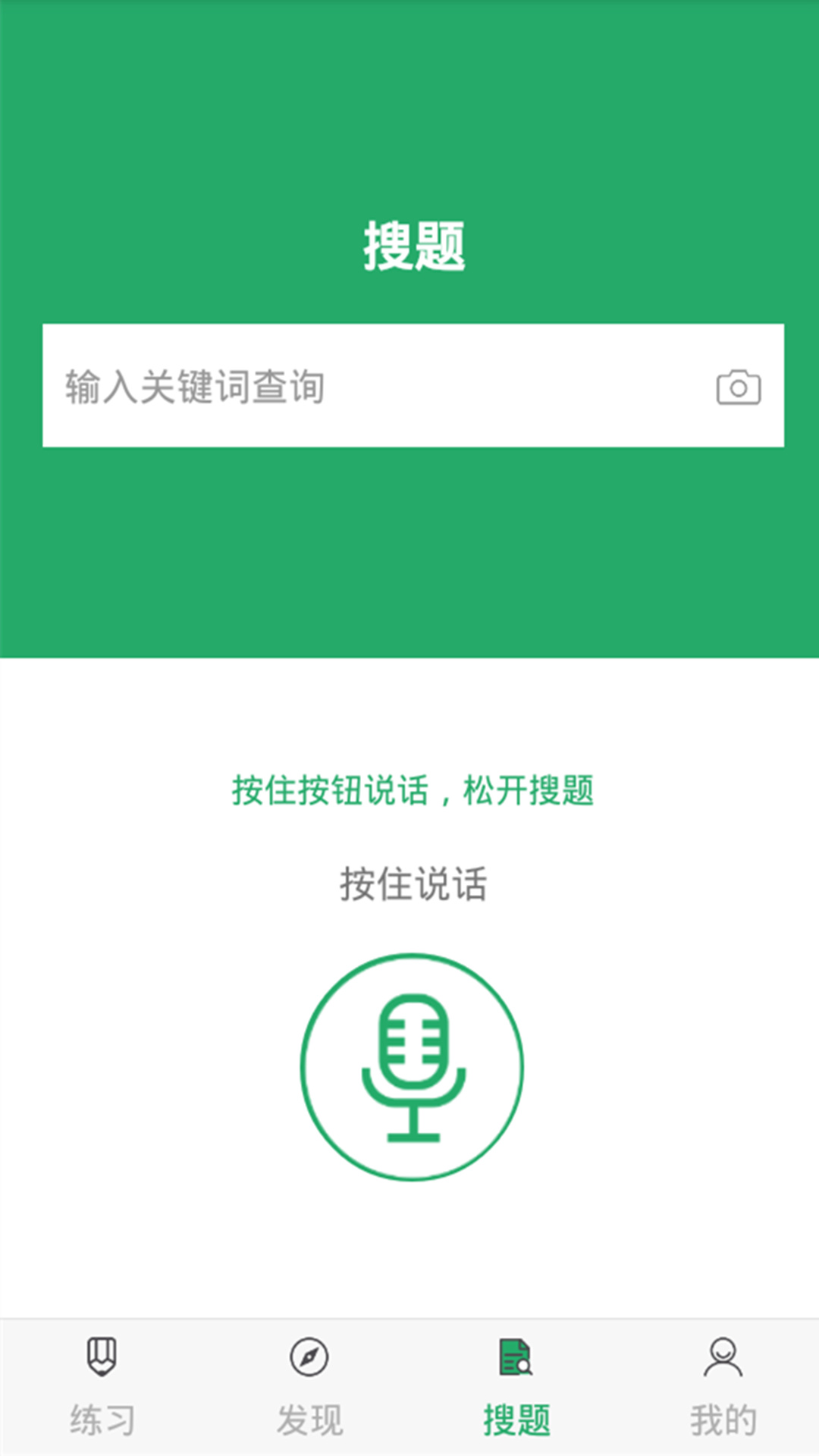Select the 搜题 tab
Viewport: 819px width, 1456px height.
pos(516,1387)
